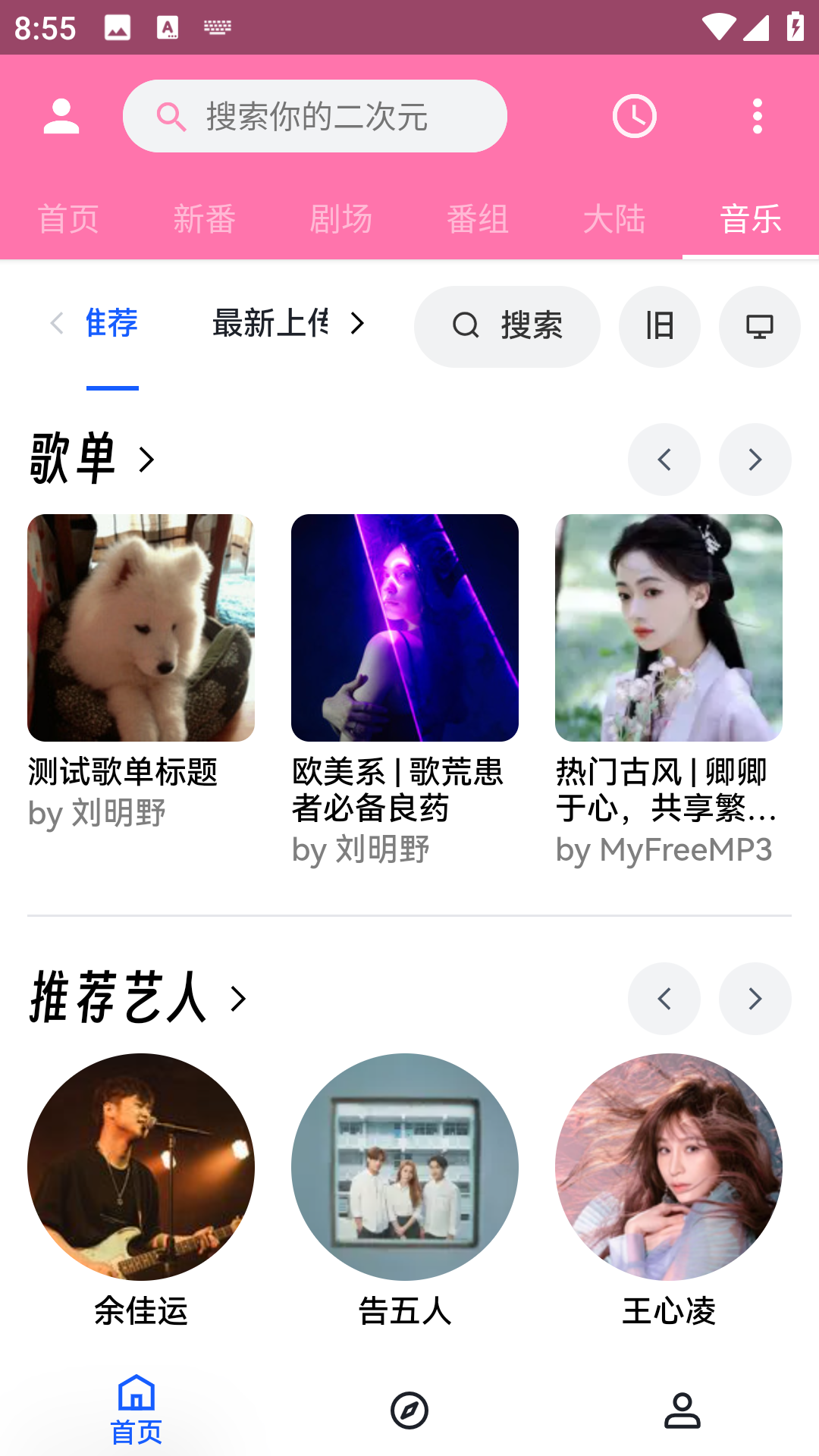Open the user profile icon

coord(61,117)
